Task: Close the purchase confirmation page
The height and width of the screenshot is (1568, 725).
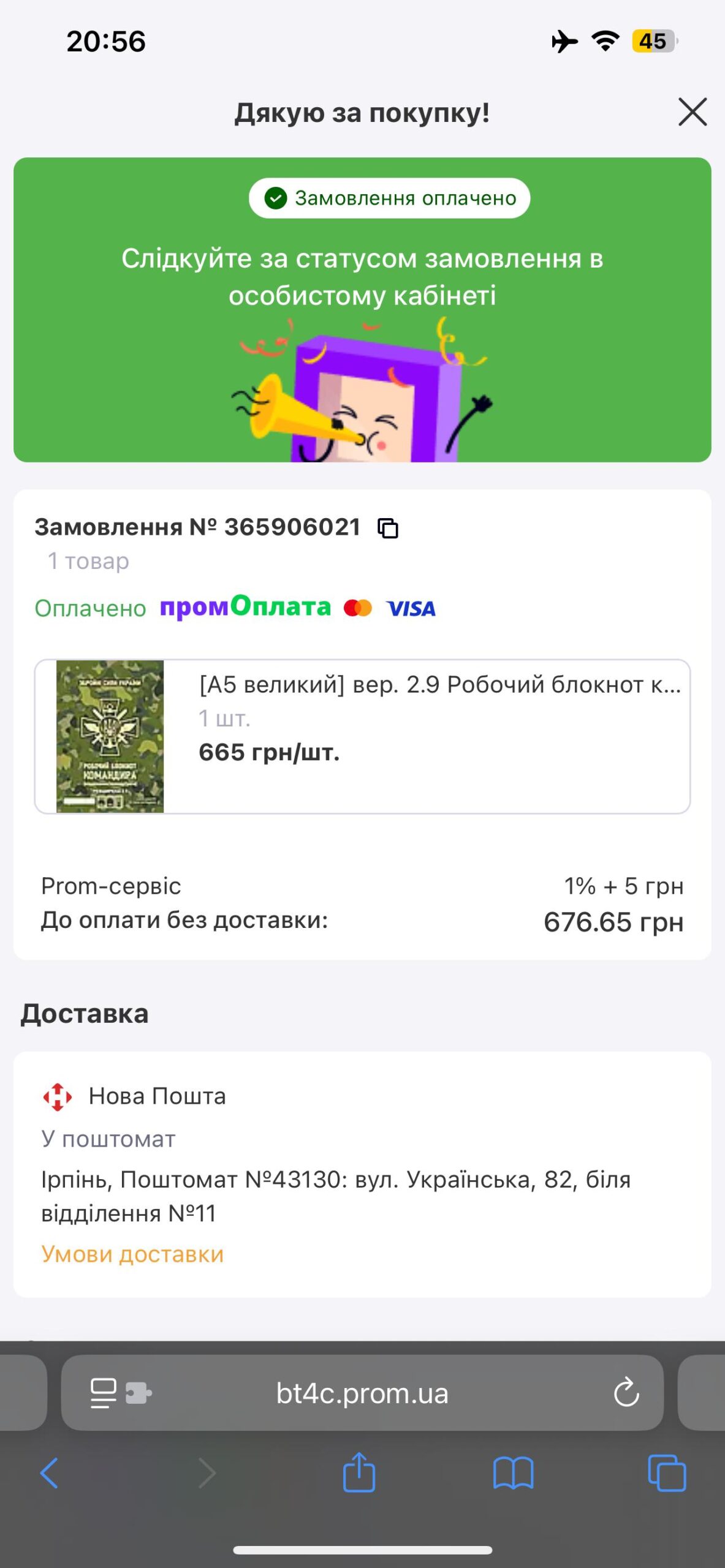Action: pos(693,112)
